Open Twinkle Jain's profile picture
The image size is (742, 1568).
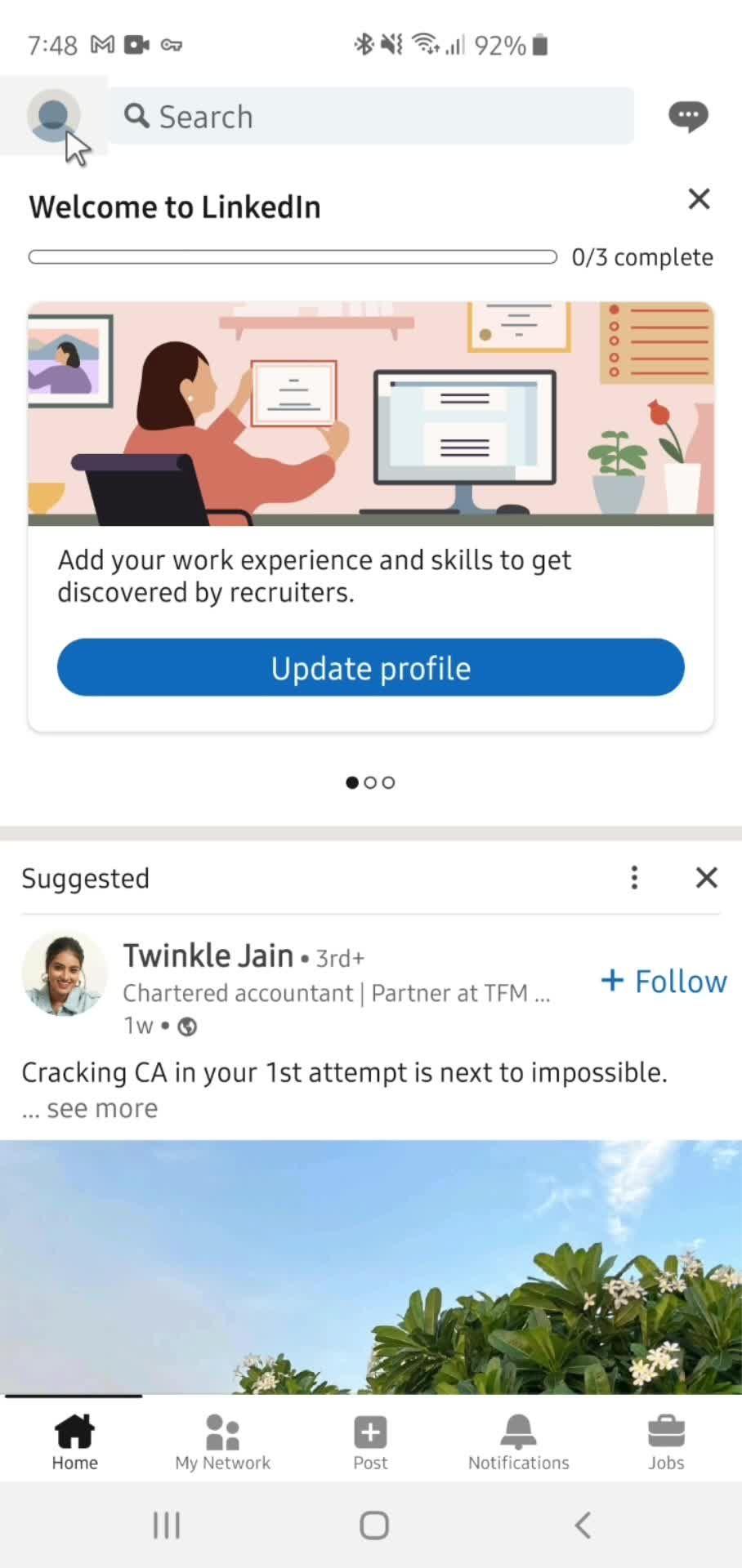tap(64, 973)
